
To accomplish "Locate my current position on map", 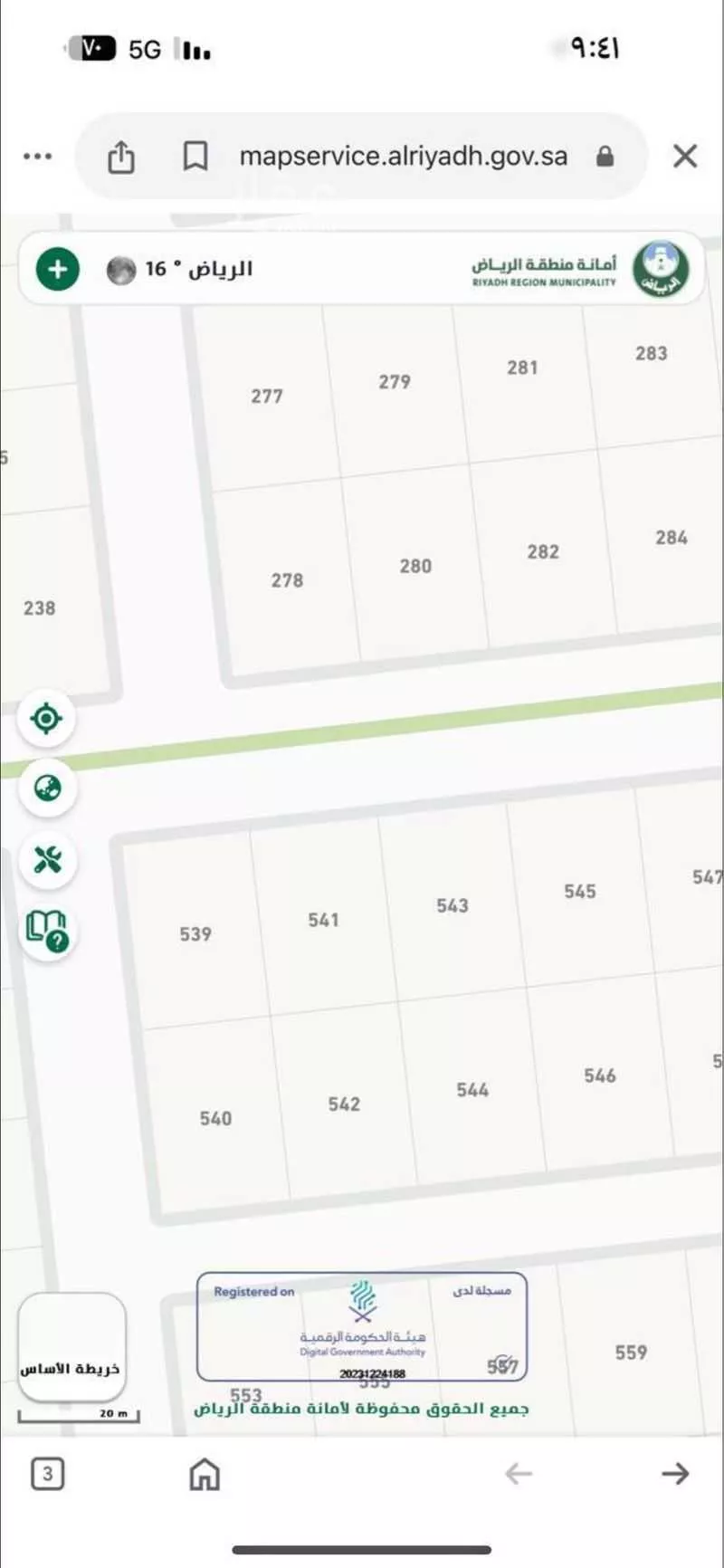I will point(46,718).
